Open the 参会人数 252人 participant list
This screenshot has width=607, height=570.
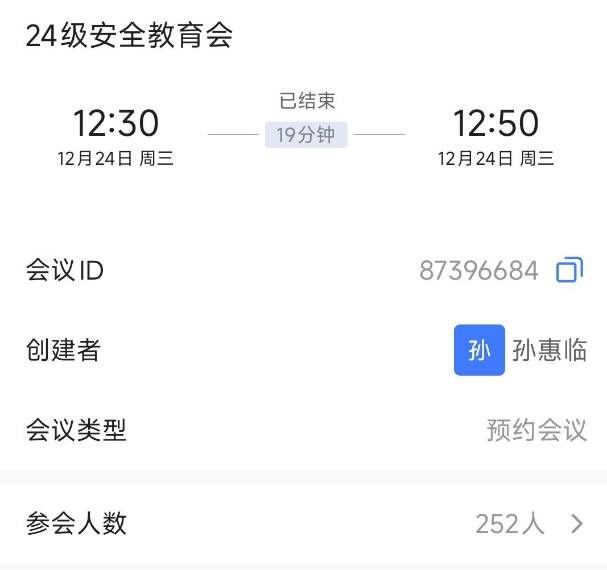[x=576, y=523]
